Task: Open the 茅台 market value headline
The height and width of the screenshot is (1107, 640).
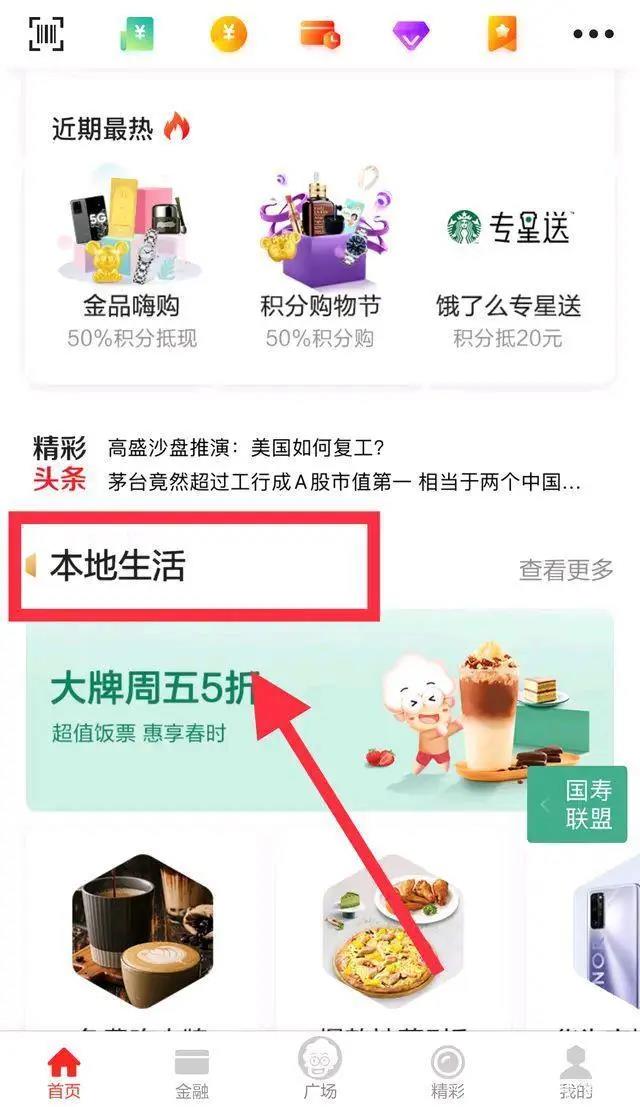Action: pyautogui.click(x=344, y=482)
